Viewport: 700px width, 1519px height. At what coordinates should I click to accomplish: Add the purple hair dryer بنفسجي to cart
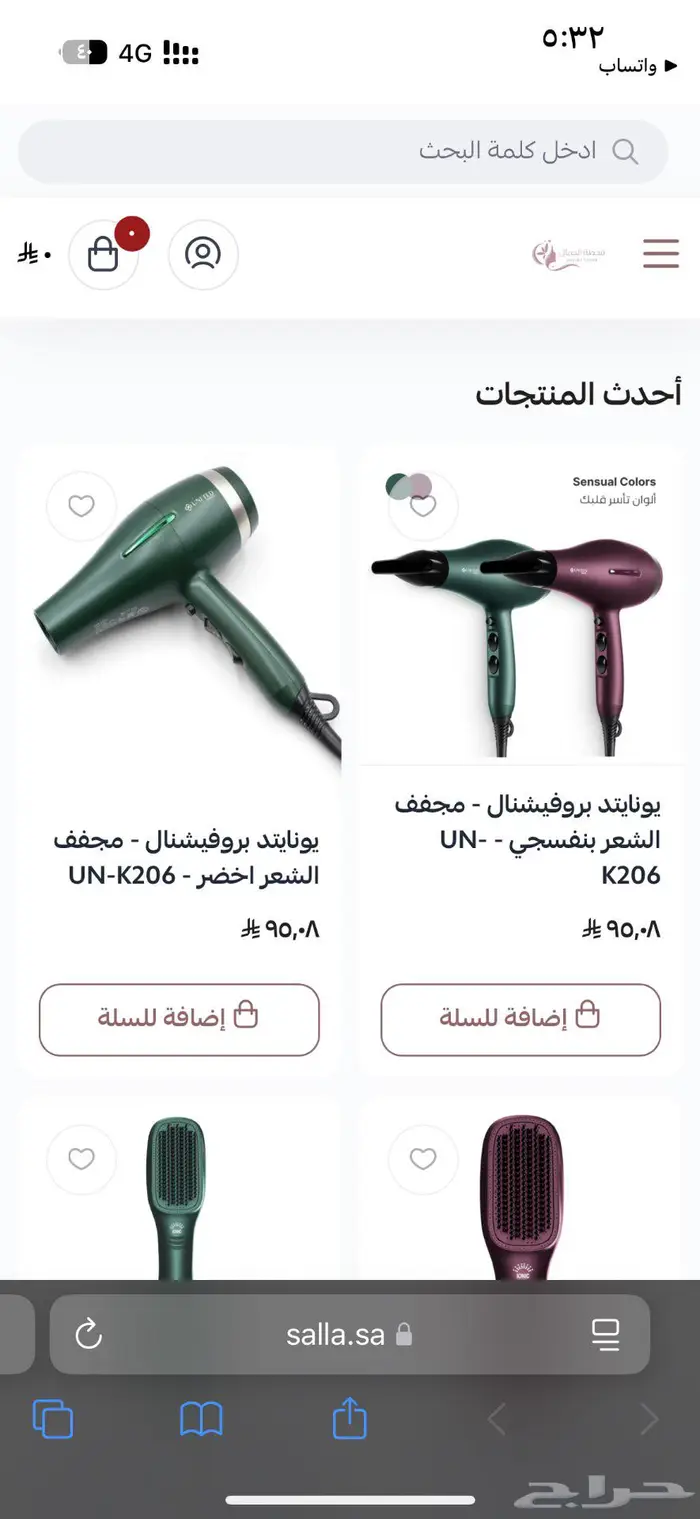[x=520, y=1019]
